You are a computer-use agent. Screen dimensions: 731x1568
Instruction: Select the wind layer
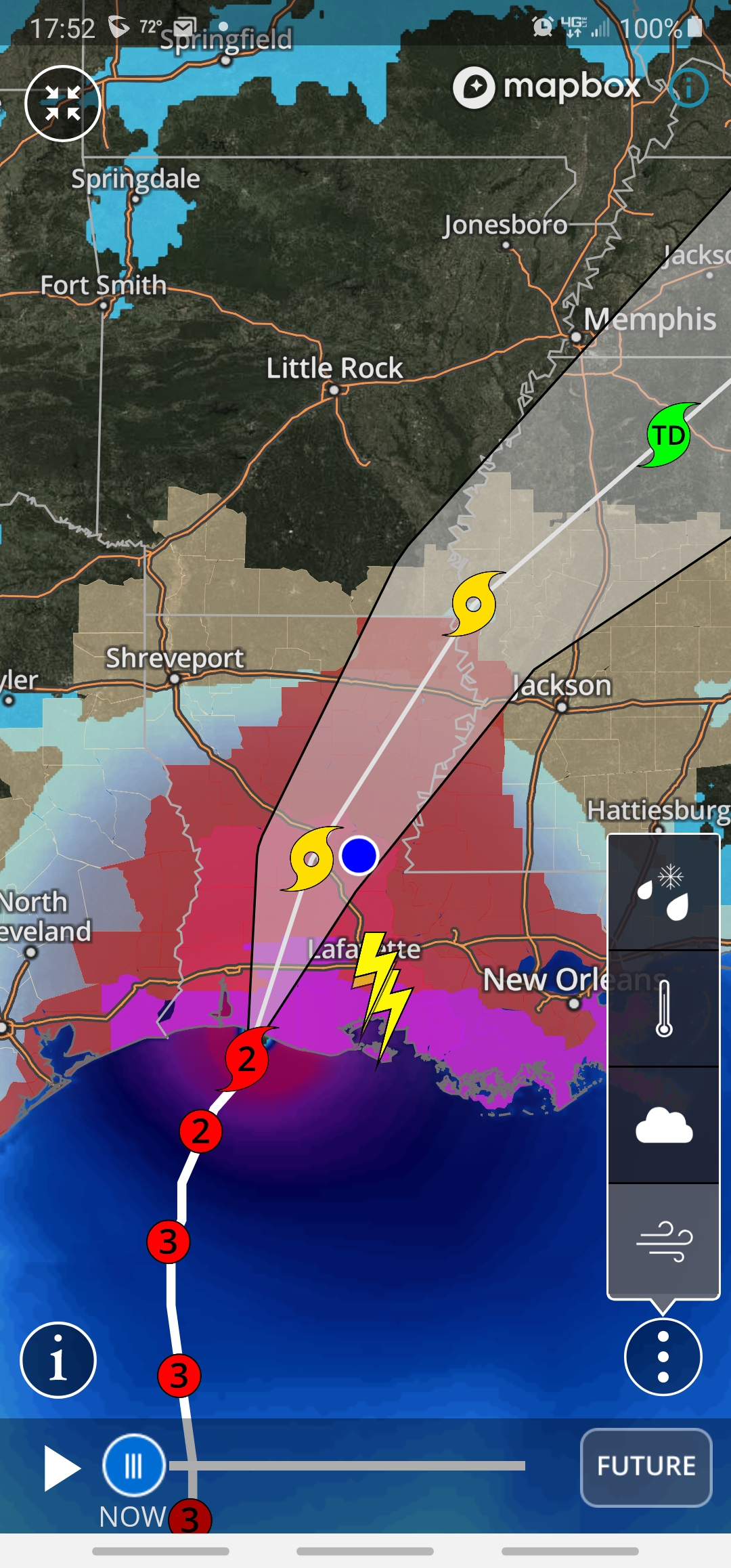663,1242
